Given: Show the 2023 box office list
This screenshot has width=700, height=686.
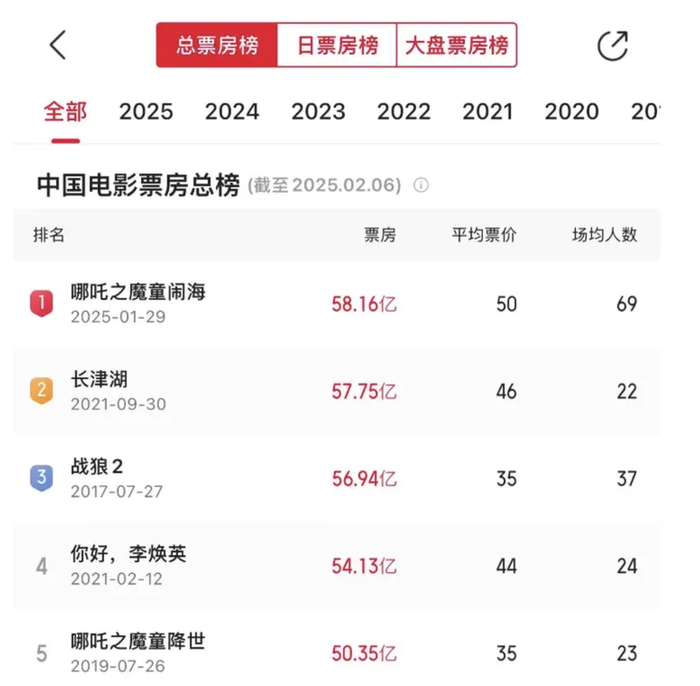Looking at the screenshot, I should pos(318,112).
